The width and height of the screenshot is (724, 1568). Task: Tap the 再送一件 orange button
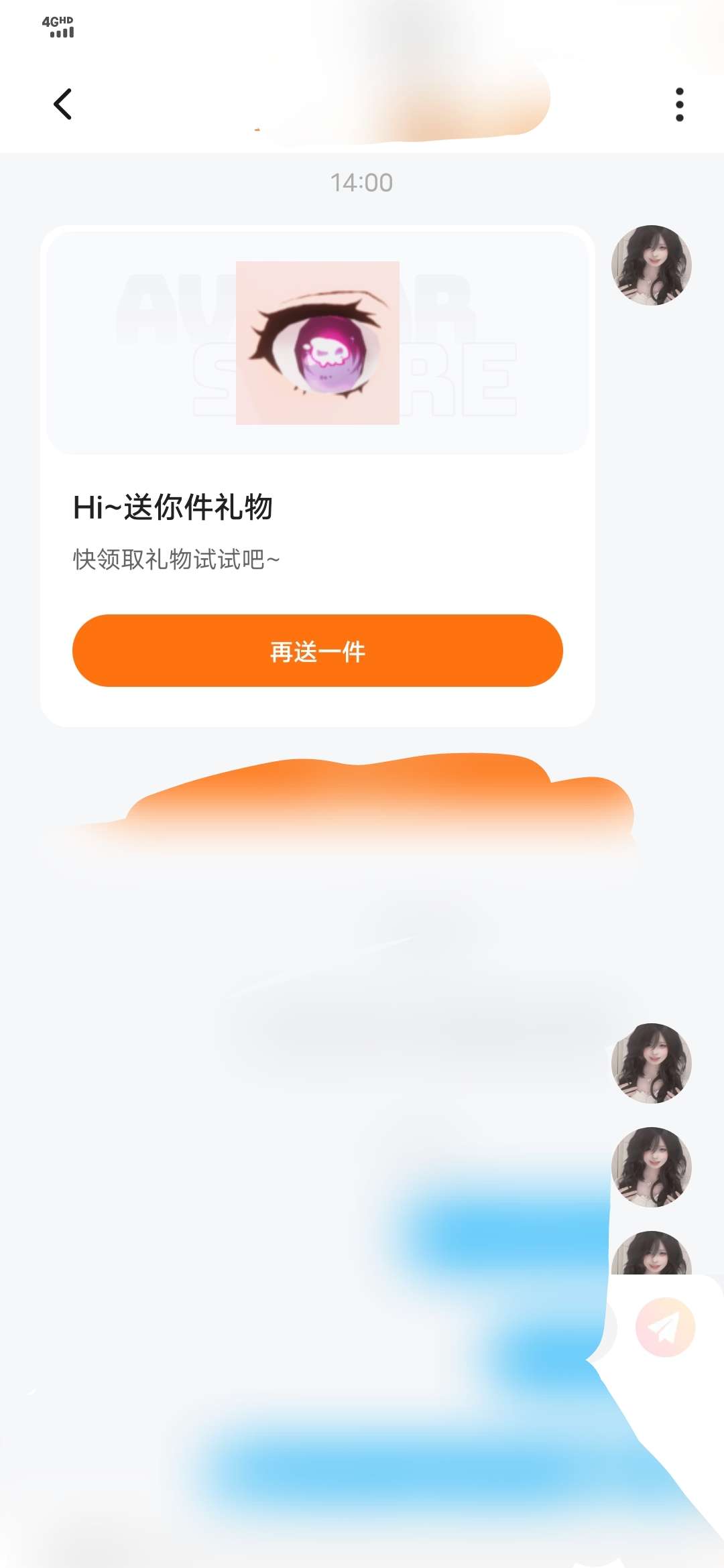click(317, 651)
